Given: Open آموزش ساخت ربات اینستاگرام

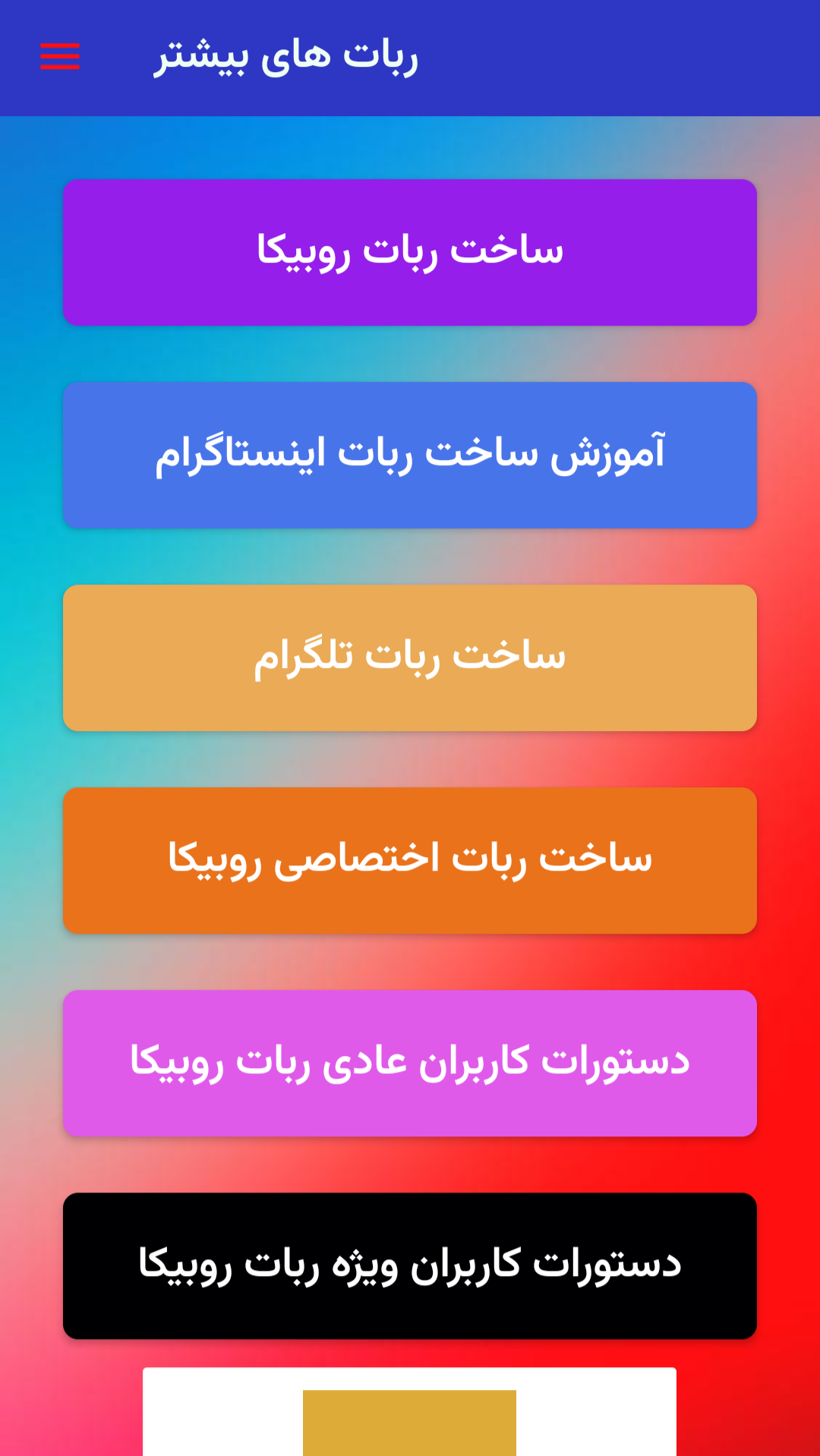Looking at the screenshot, I should tap(410, 455).
